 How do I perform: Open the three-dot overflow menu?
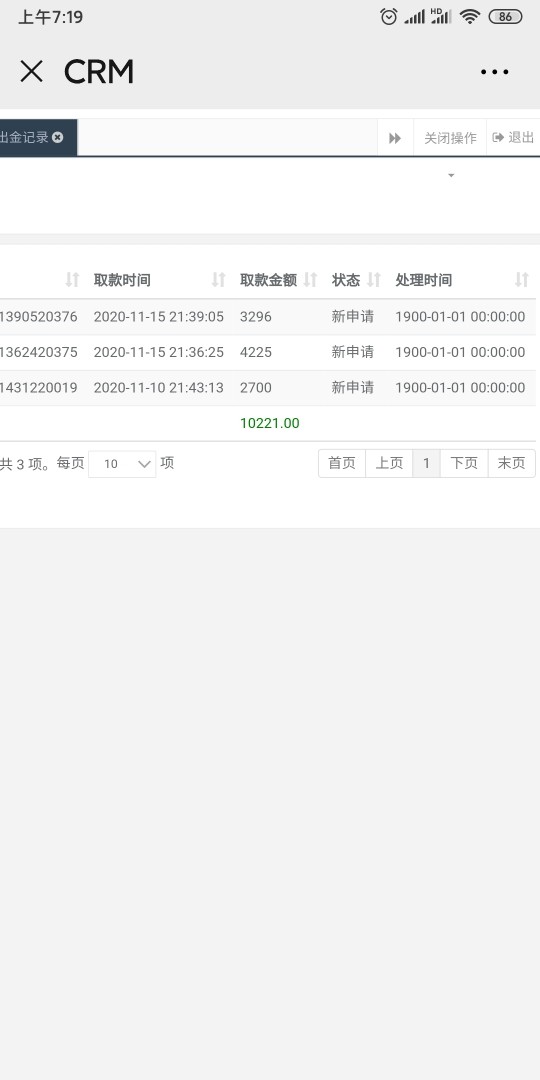point(495,72)
